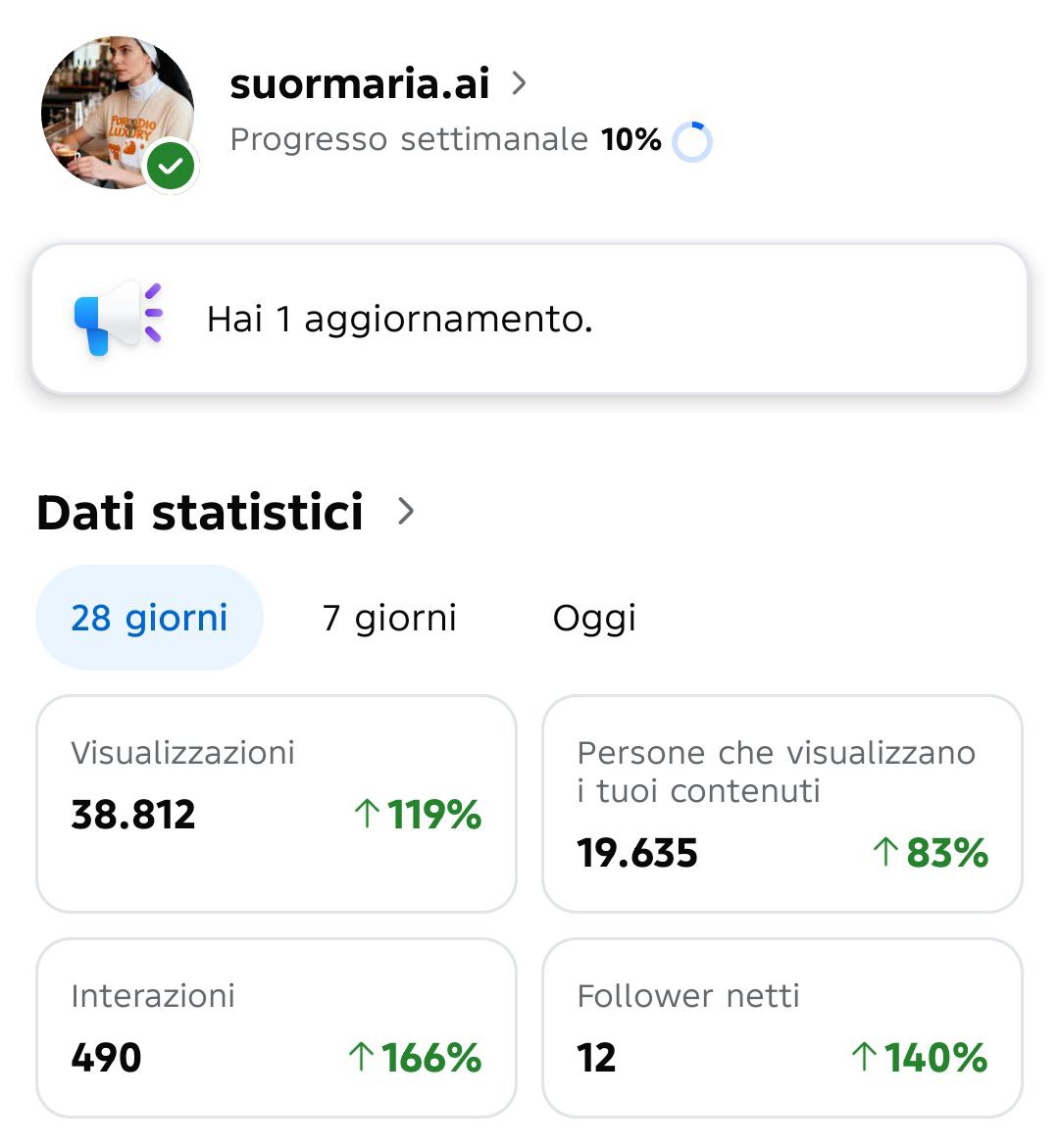The image size is (1059, 1148).
Task: Open the 'Hai 1 aggiornamento' banner
Action: [529, 320]
